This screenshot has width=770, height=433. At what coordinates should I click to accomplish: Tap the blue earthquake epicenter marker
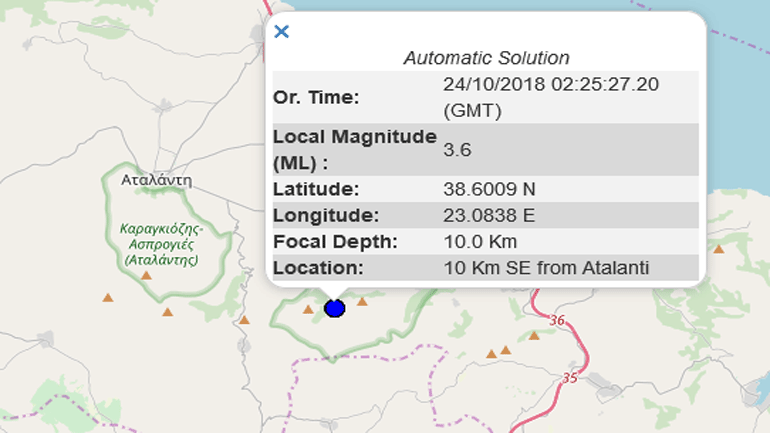click(335, 308)
